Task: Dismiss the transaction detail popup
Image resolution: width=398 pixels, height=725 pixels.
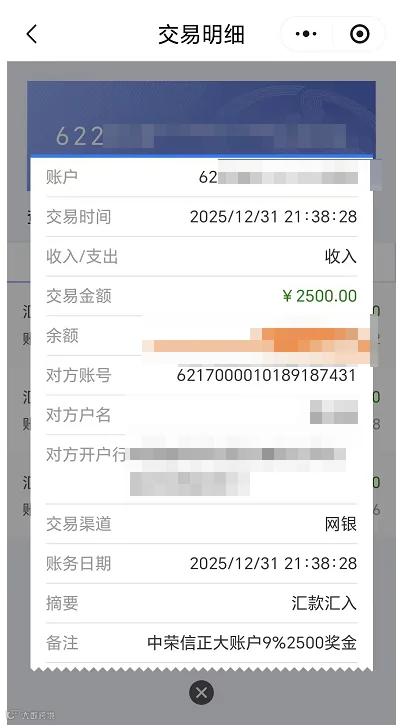Action: (x=201, y=692)
